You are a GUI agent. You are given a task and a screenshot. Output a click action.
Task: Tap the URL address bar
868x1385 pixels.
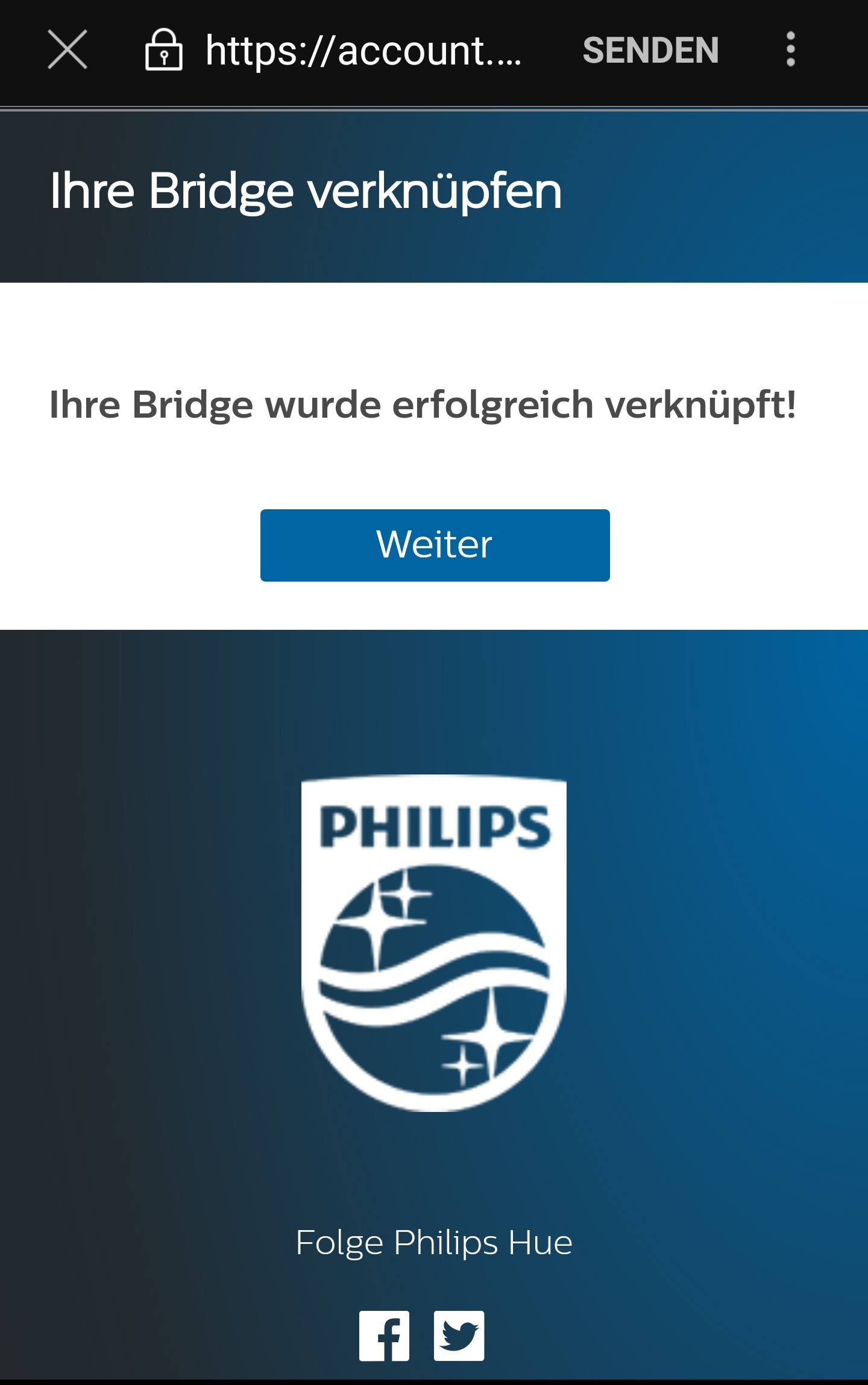[362, 50]
